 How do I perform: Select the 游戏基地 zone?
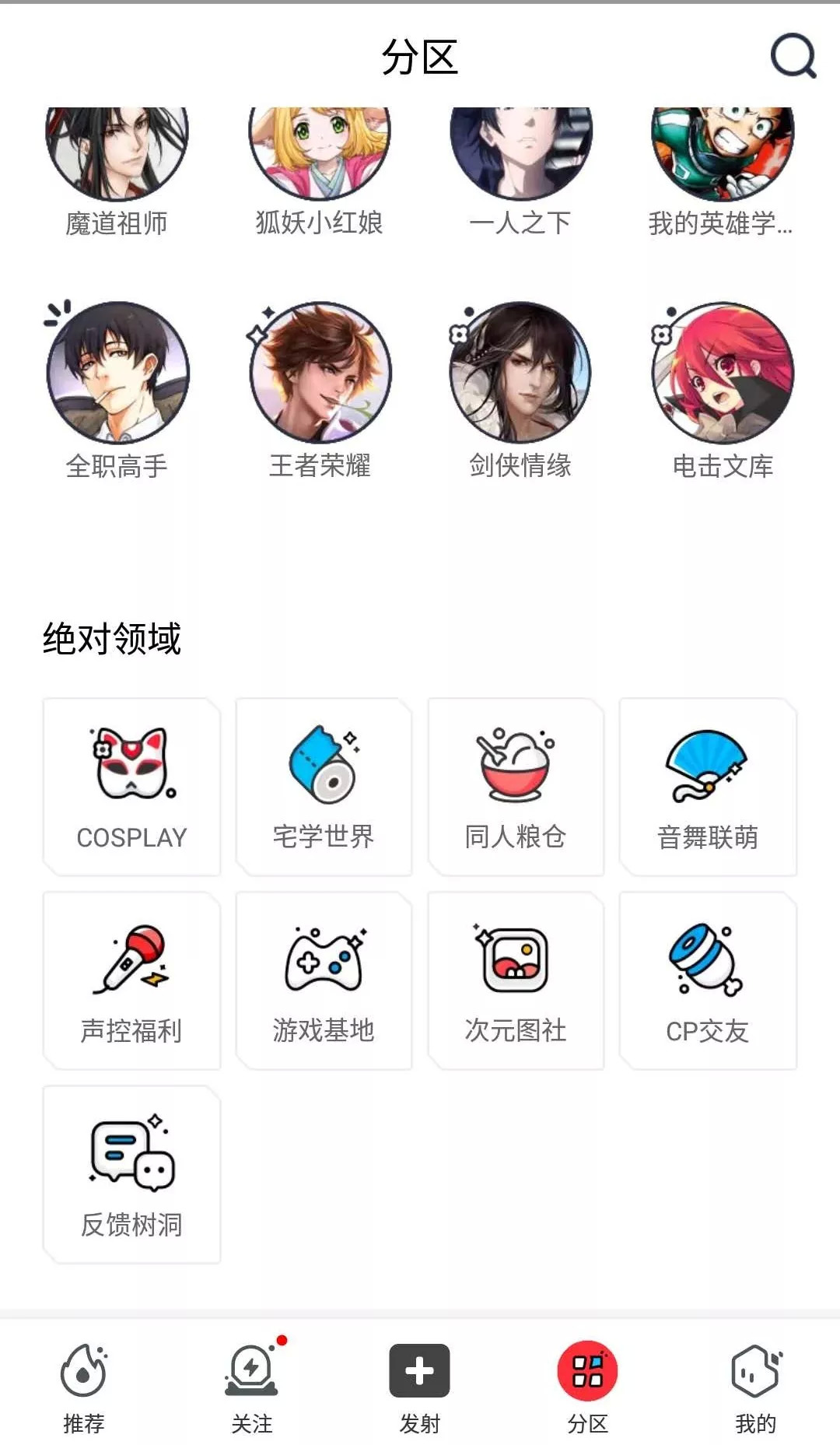pos(324,980)
